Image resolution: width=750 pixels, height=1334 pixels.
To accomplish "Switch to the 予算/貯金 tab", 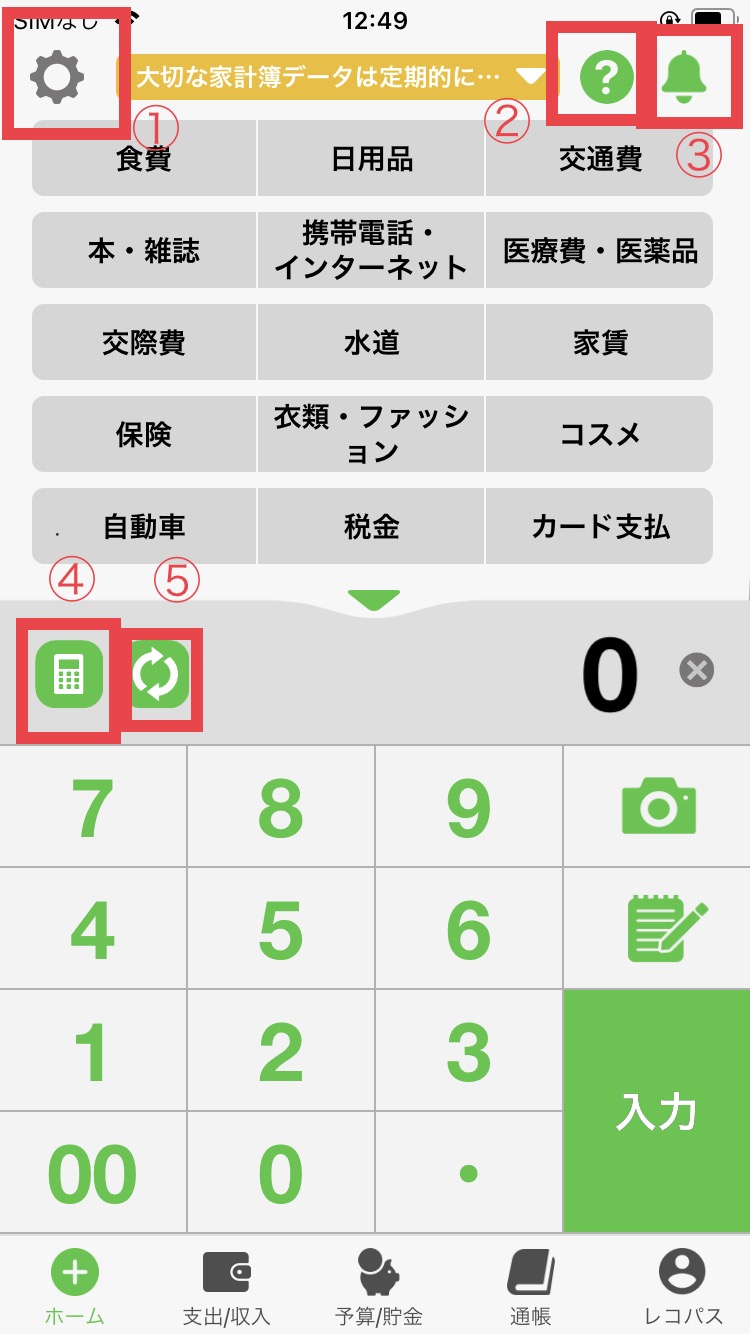I will pos(378,1288).
